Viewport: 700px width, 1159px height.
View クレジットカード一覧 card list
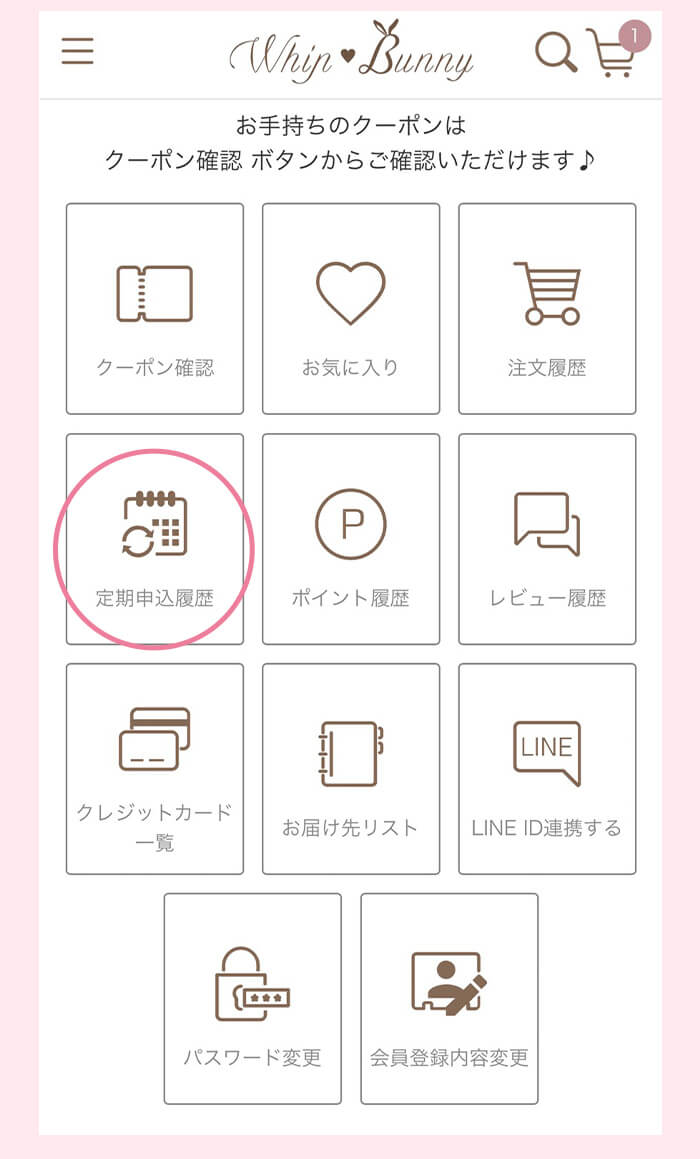[155, 769]
